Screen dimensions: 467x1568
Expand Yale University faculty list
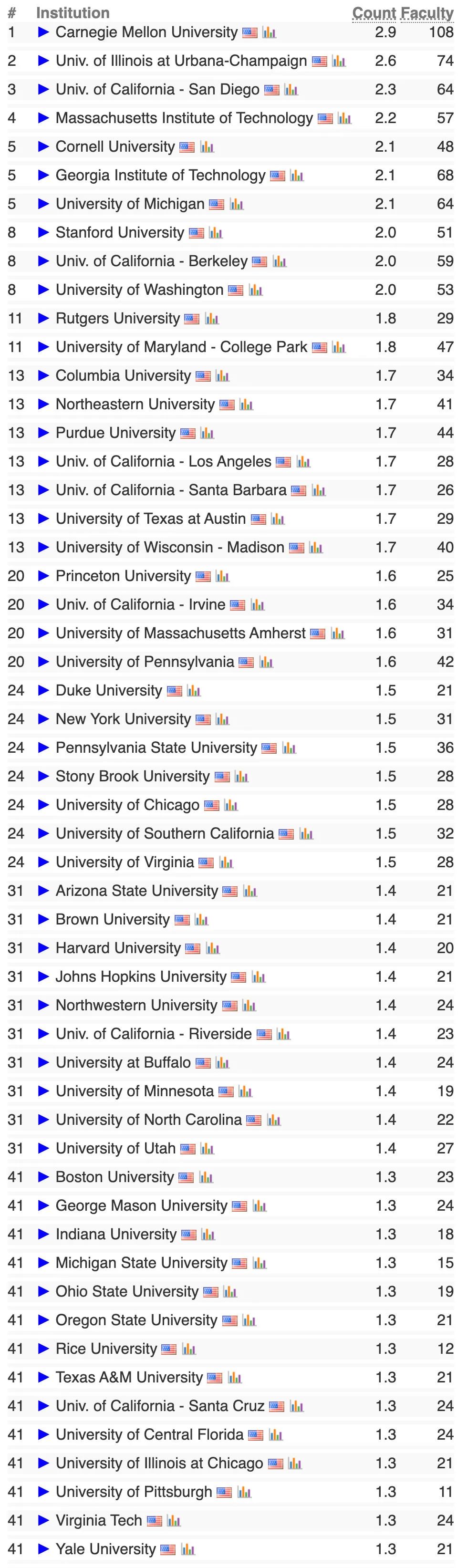pyautogui.click(x=43, y=1548)
